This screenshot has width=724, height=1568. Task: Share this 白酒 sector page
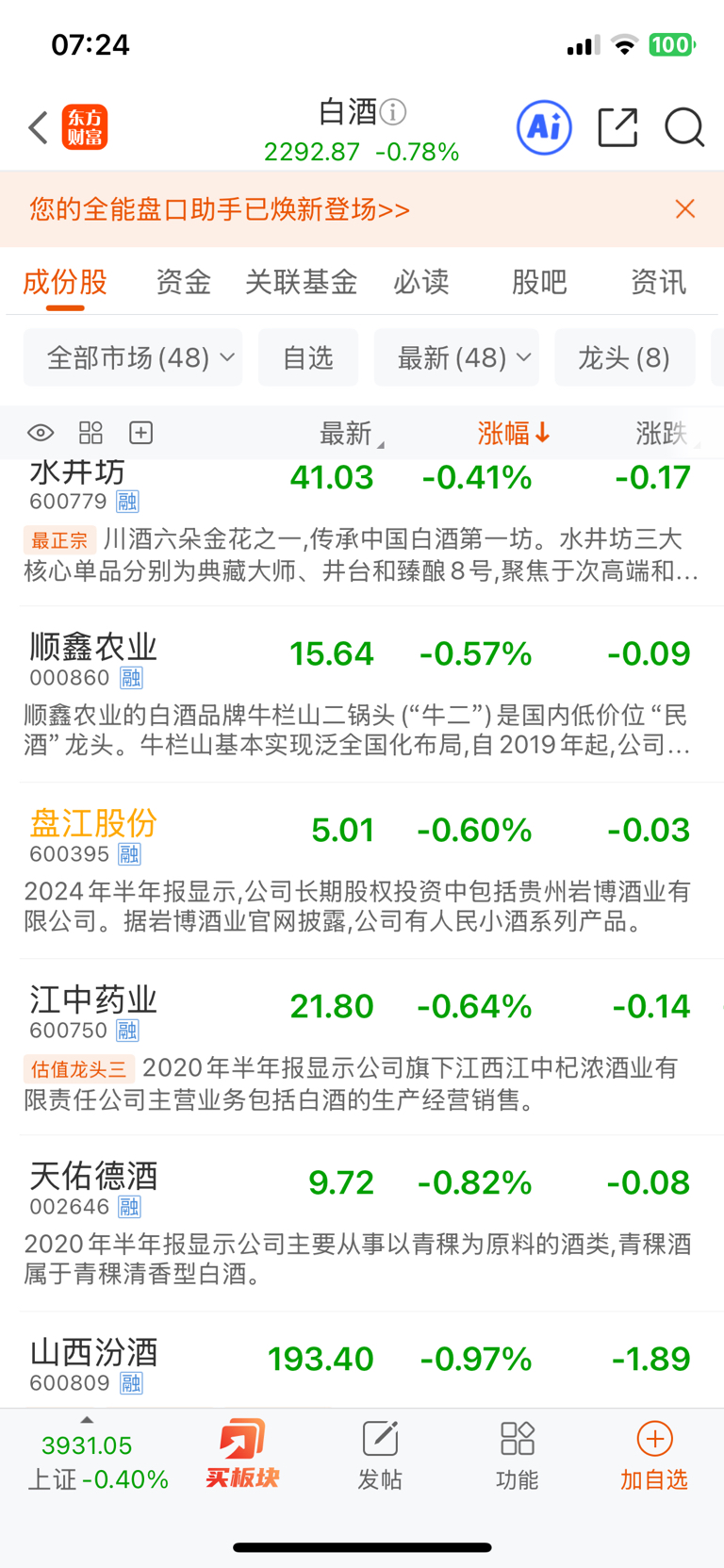(x=618, y=127)
